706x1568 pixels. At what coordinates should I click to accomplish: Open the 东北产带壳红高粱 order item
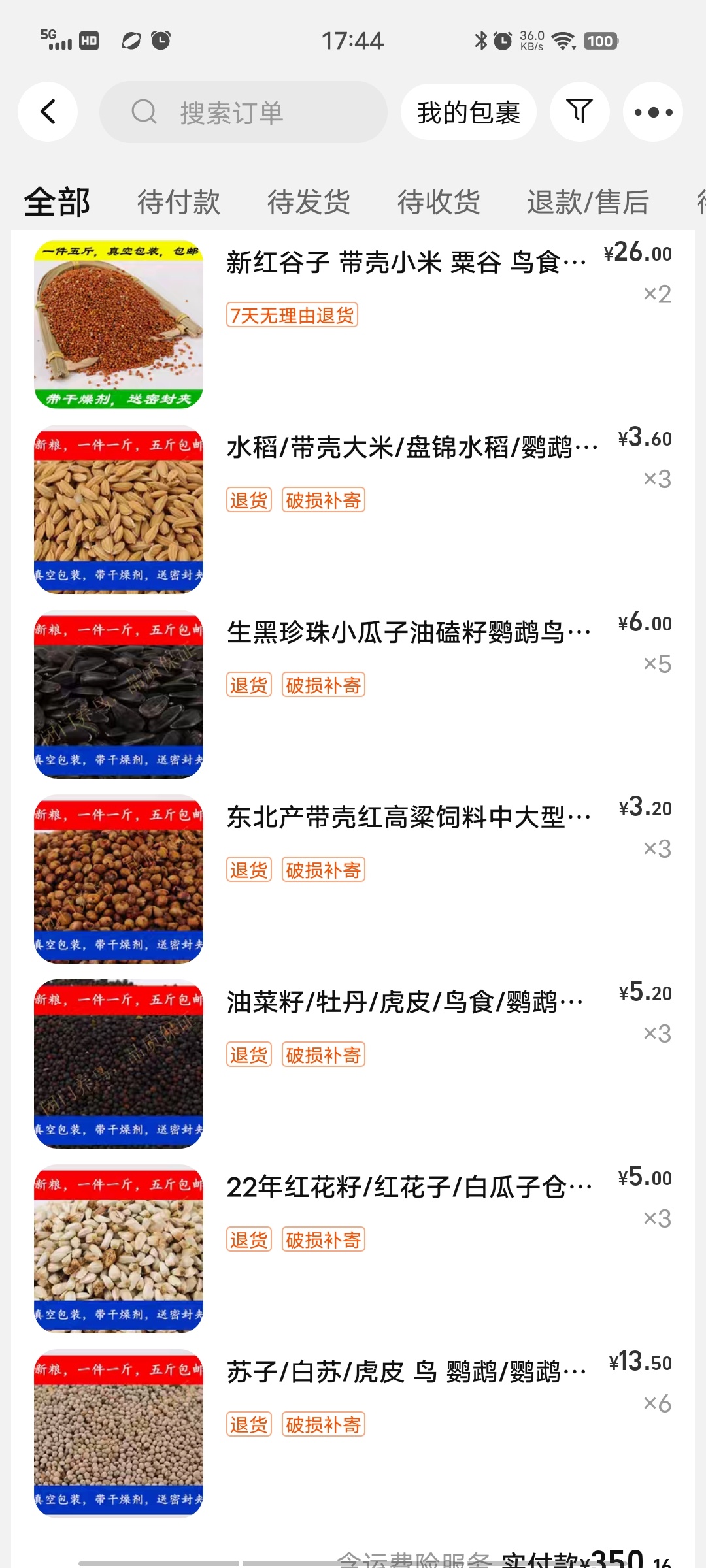(409, 818)
